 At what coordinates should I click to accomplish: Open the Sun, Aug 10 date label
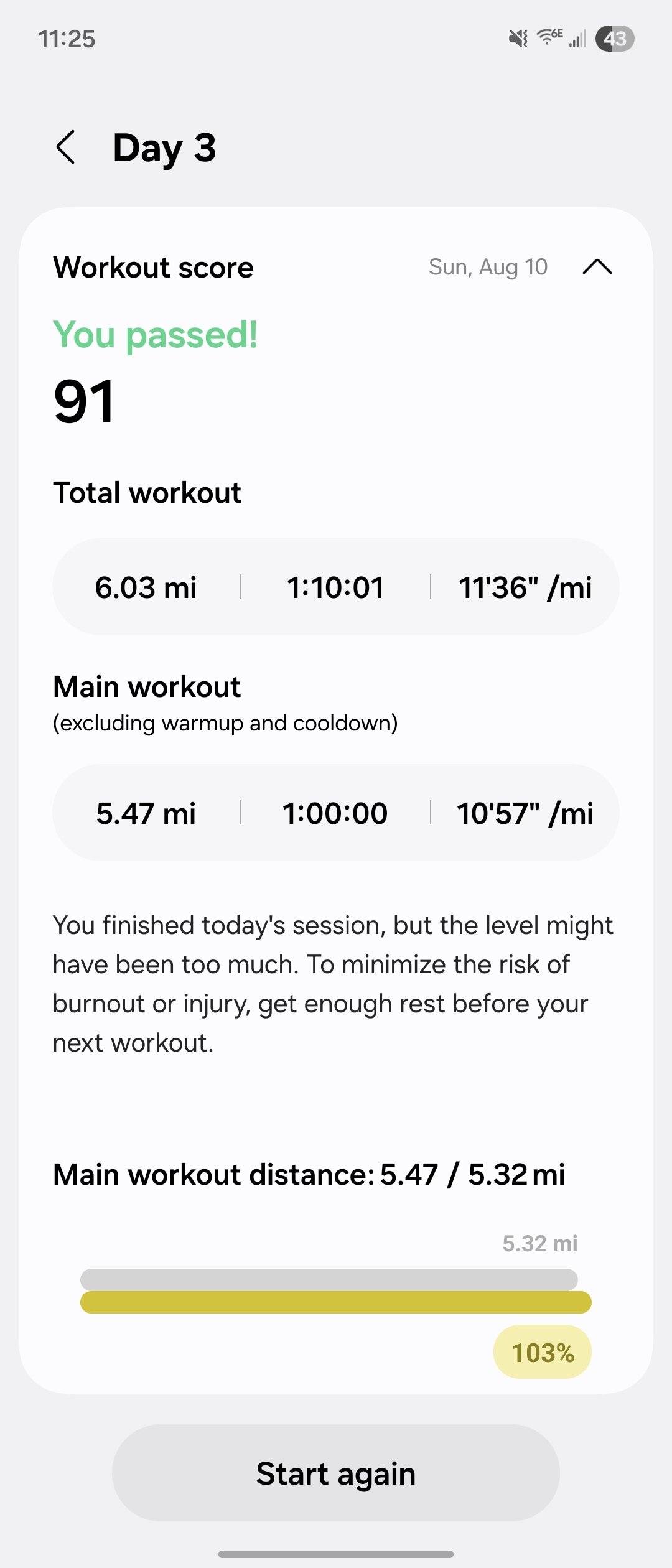pos(488,267)
